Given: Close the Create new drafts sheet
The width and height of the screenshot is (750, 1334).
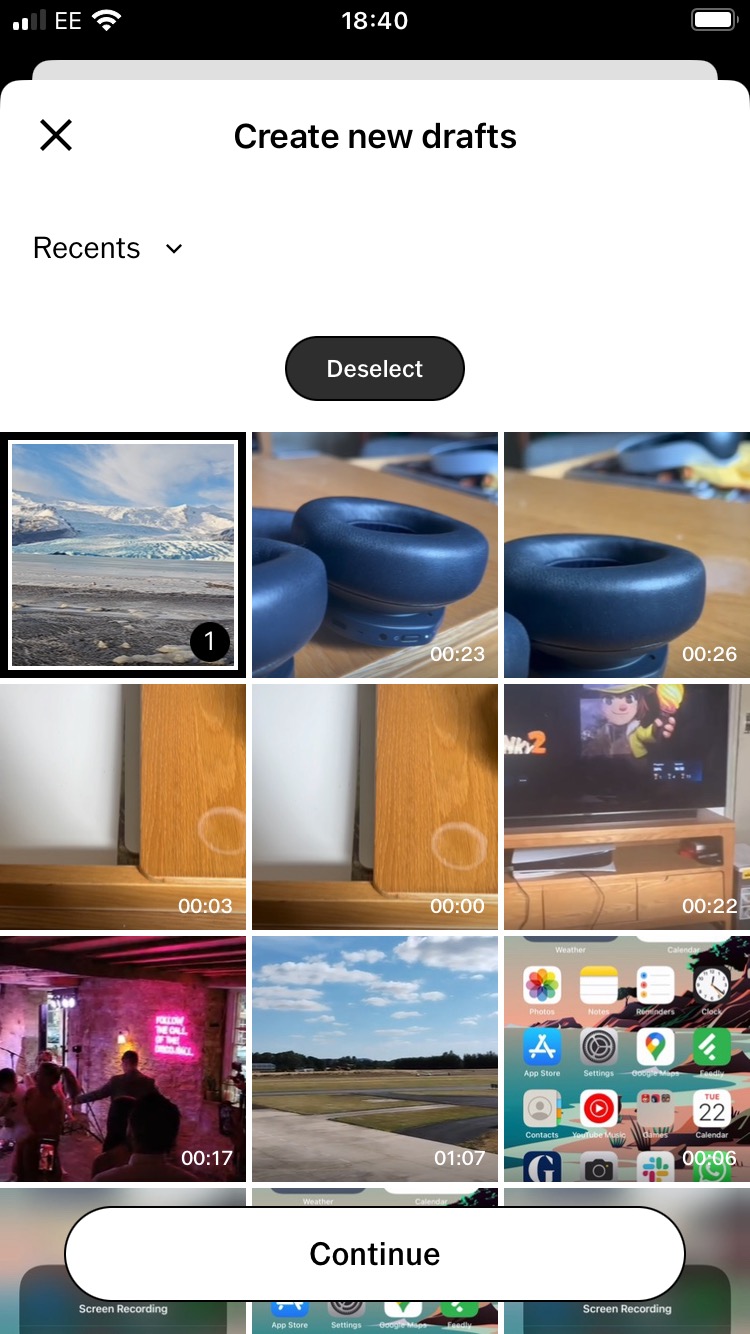Looking at the screenshot, I should coord(56,135).
